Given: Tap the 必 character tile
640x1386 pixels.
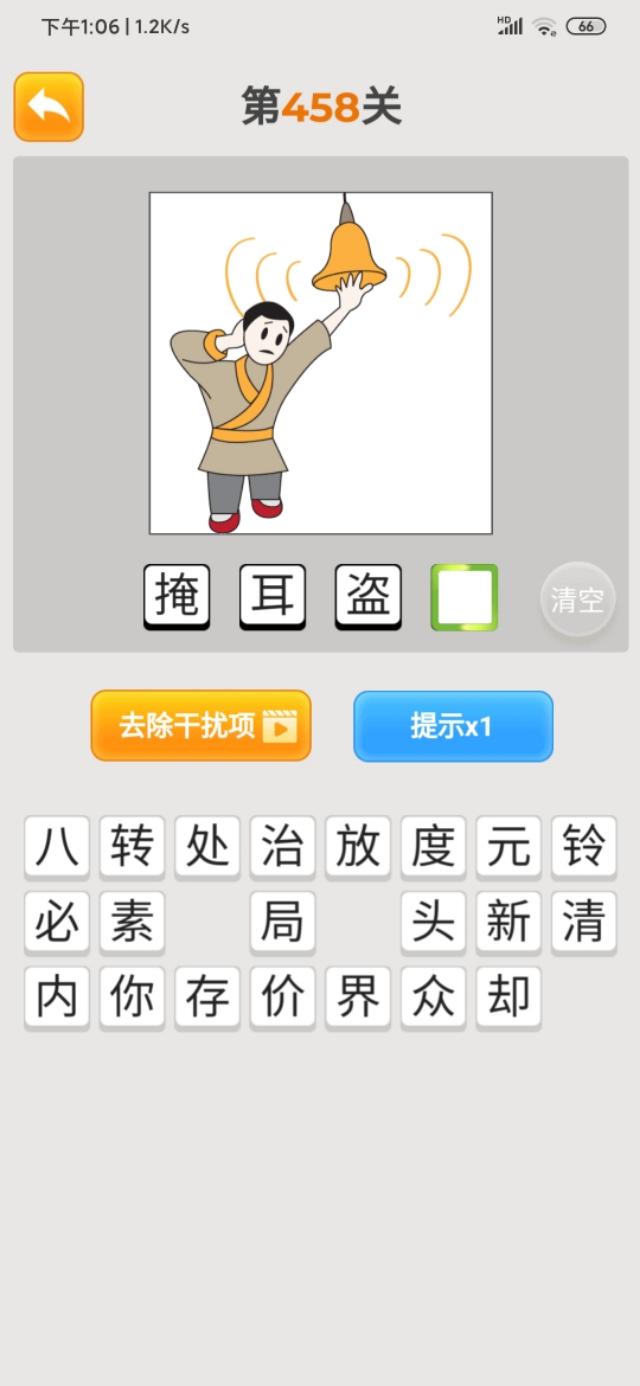Looking at the screenshot, I should click(x=57, y=923).
